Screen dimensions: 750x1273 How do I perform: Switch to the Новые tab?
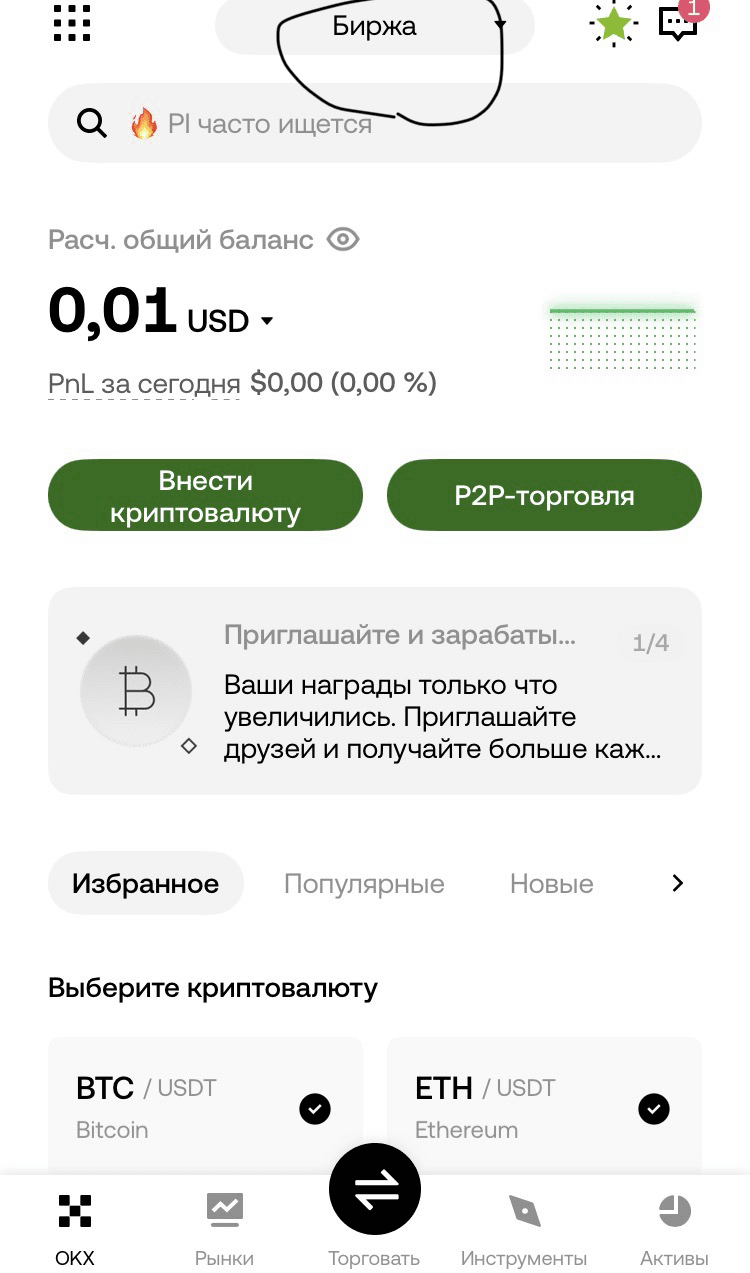tap(551, 884)
